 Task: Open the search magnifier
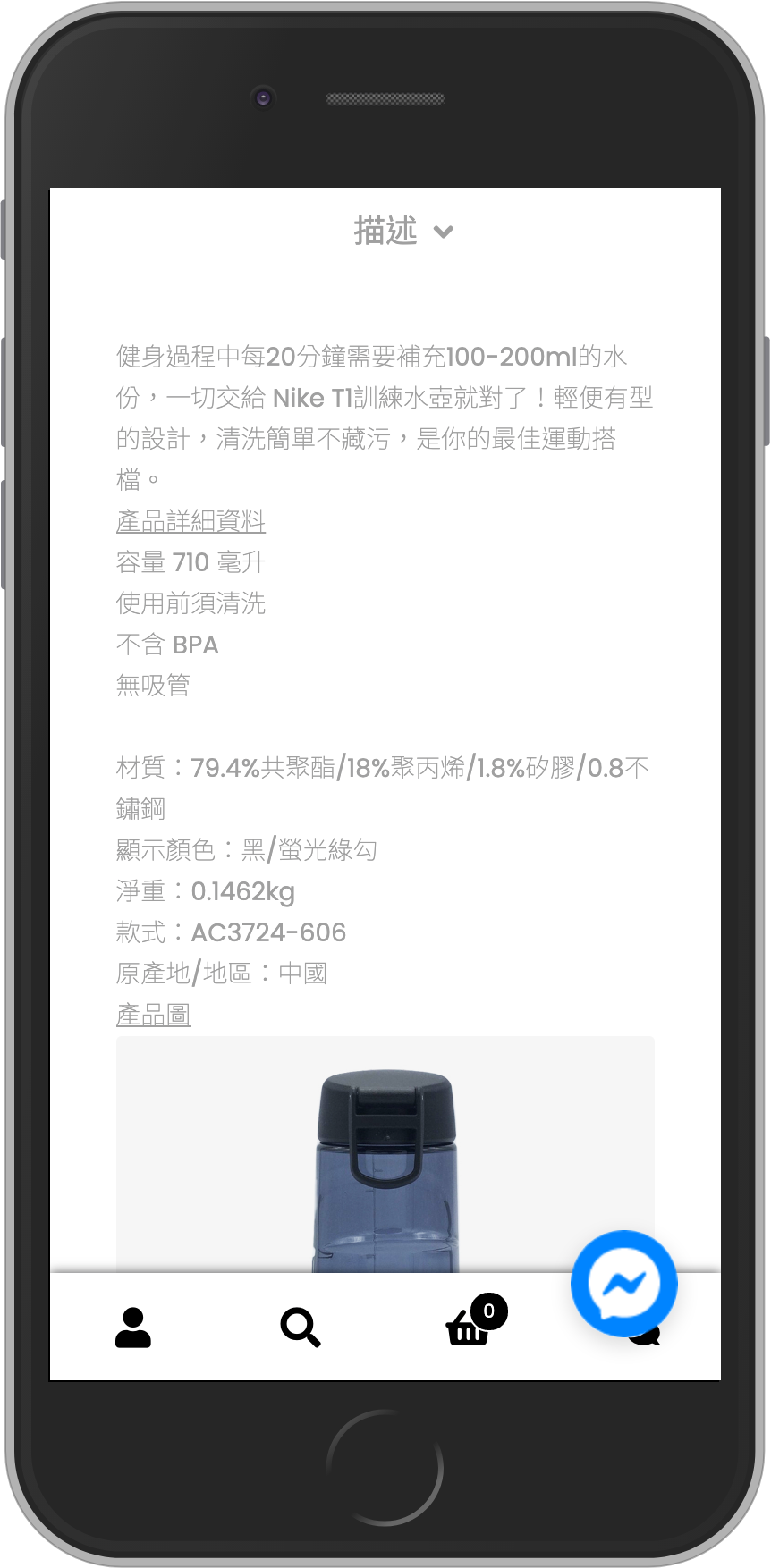[300, 1328]
